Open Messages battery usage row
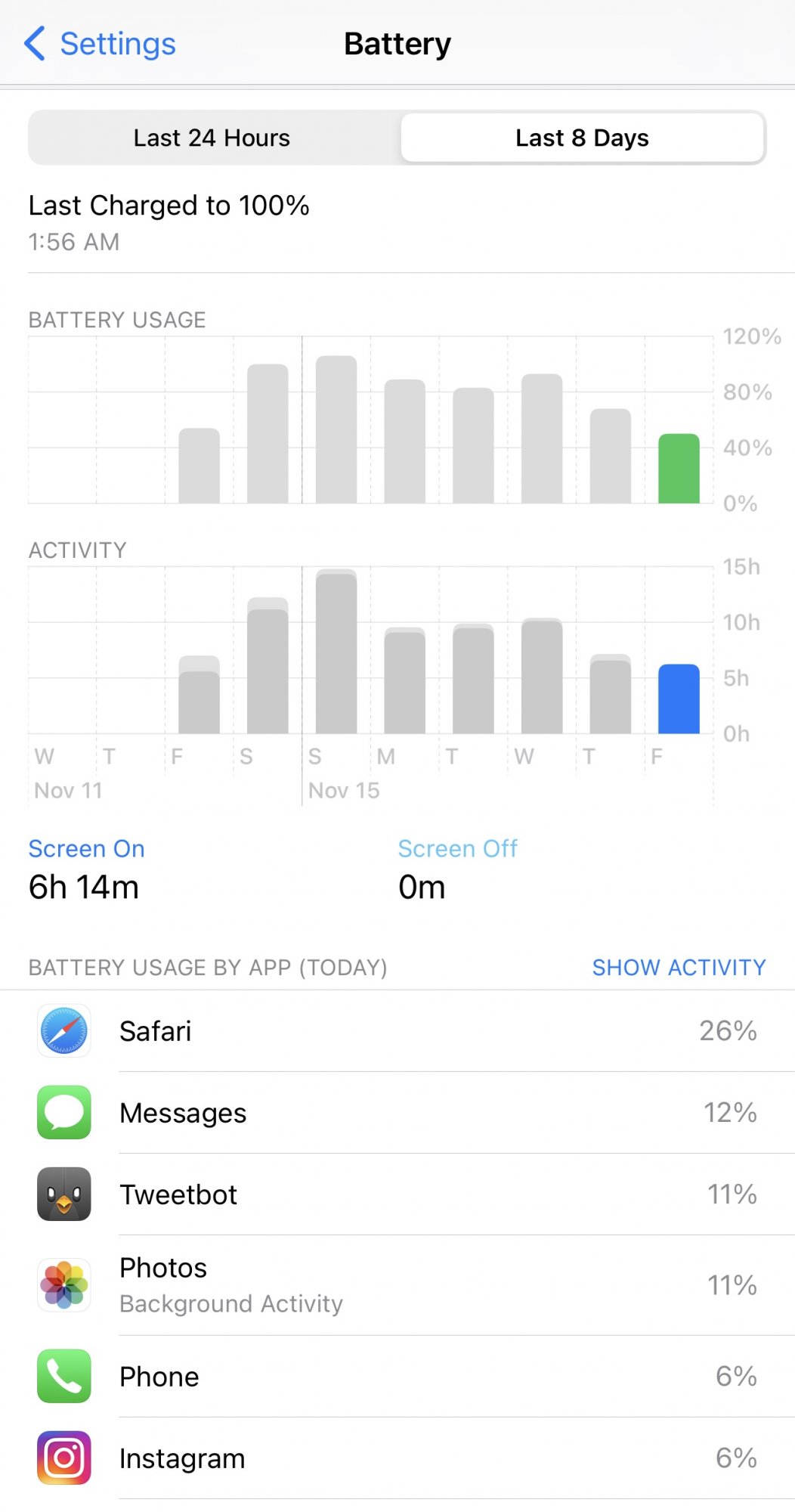Screen dimensions: 795x1512 [397, 1113]
